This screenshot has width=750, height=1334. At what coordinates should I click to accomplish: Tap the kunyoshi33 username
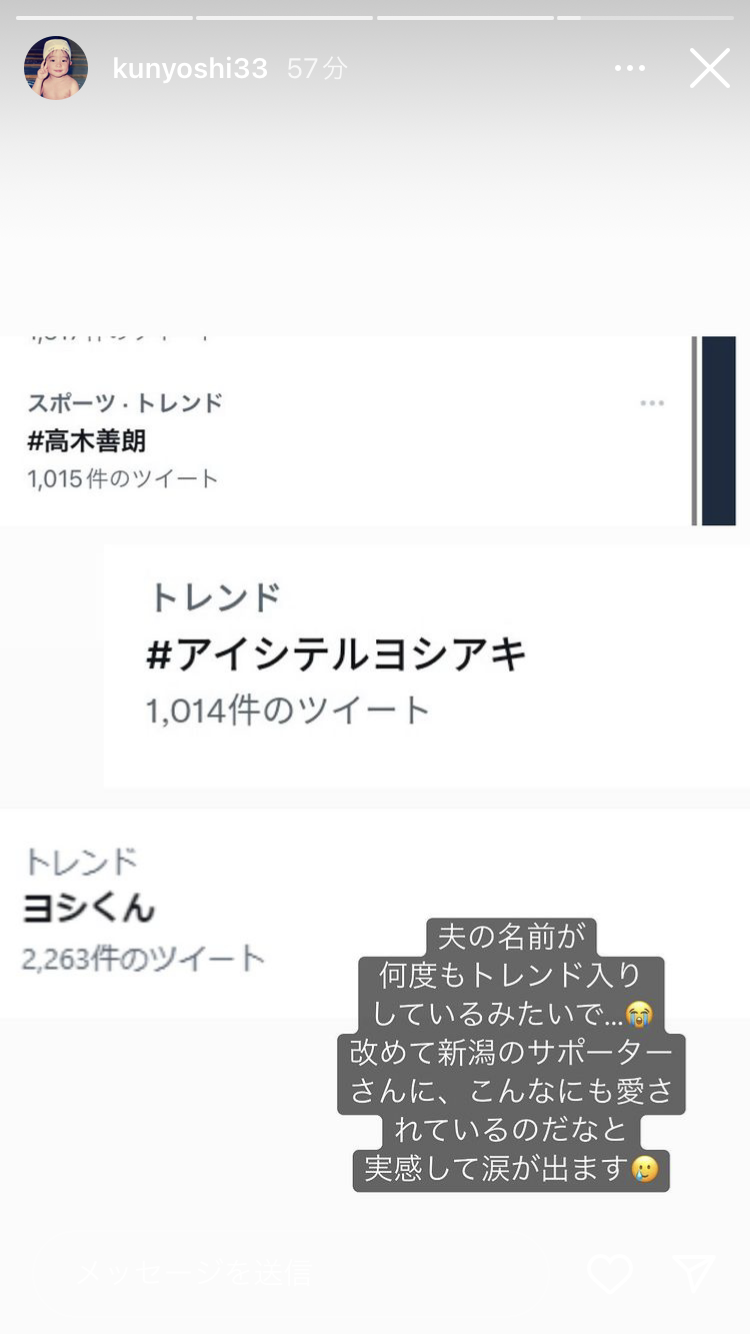tap(190, 68)
